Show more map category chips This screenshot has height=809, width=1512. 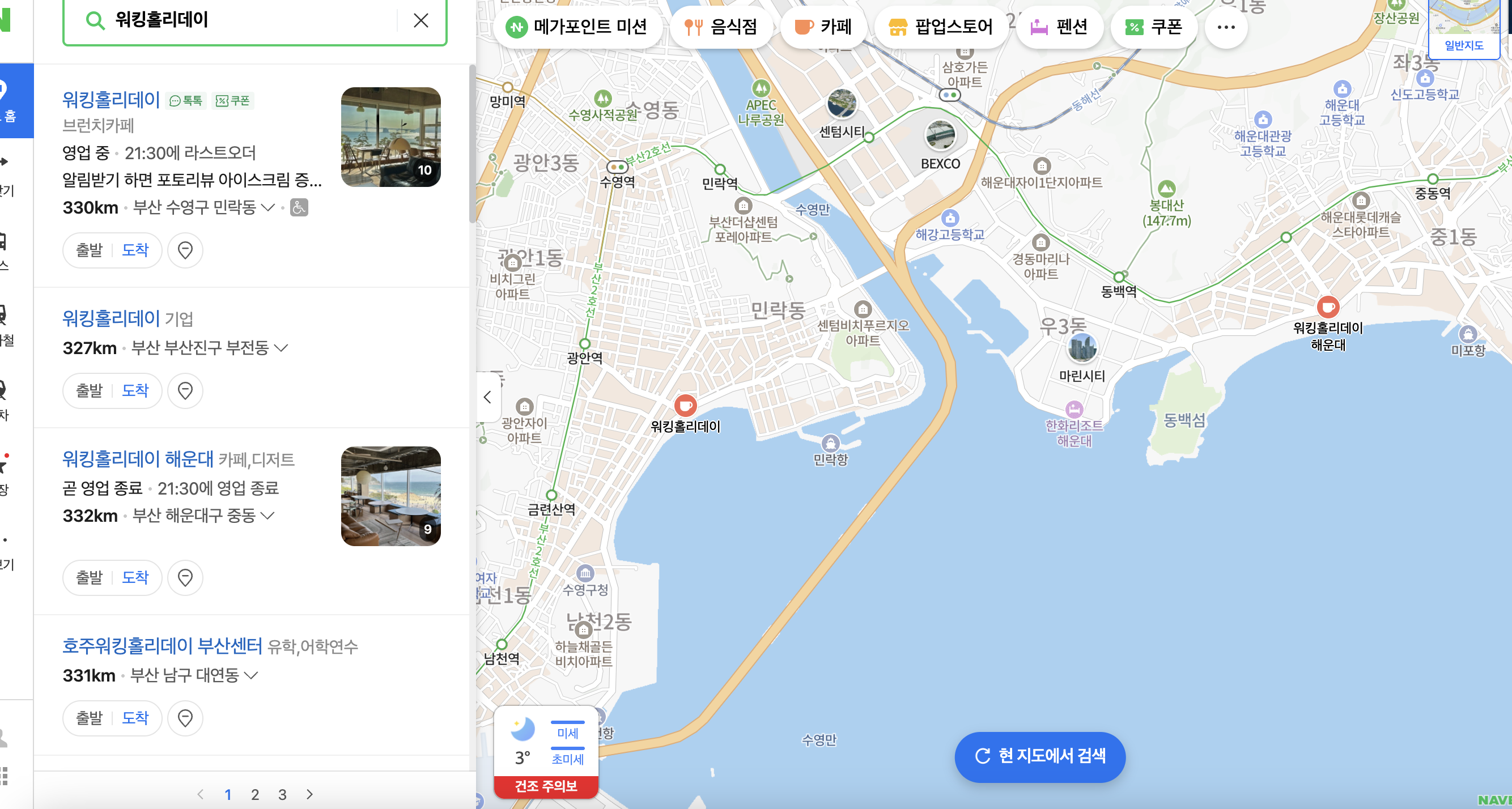(x=1226, y=27)
